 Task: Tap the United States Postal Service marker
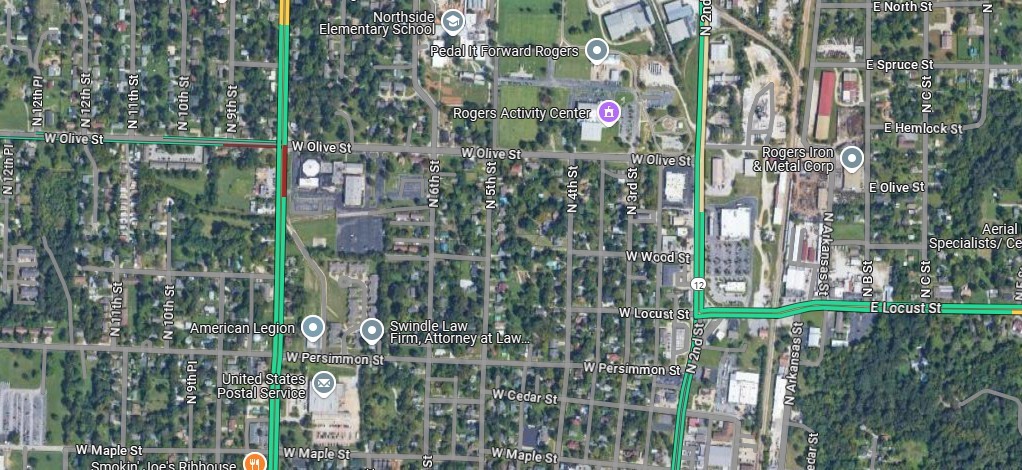[323, 383]
